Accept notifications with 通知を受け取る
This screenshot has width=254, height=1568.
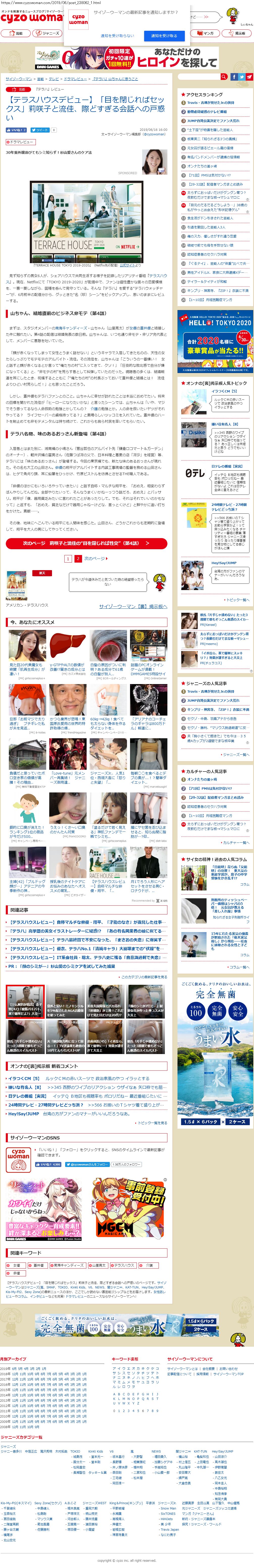pyautogui.click(x=164, y=36)
